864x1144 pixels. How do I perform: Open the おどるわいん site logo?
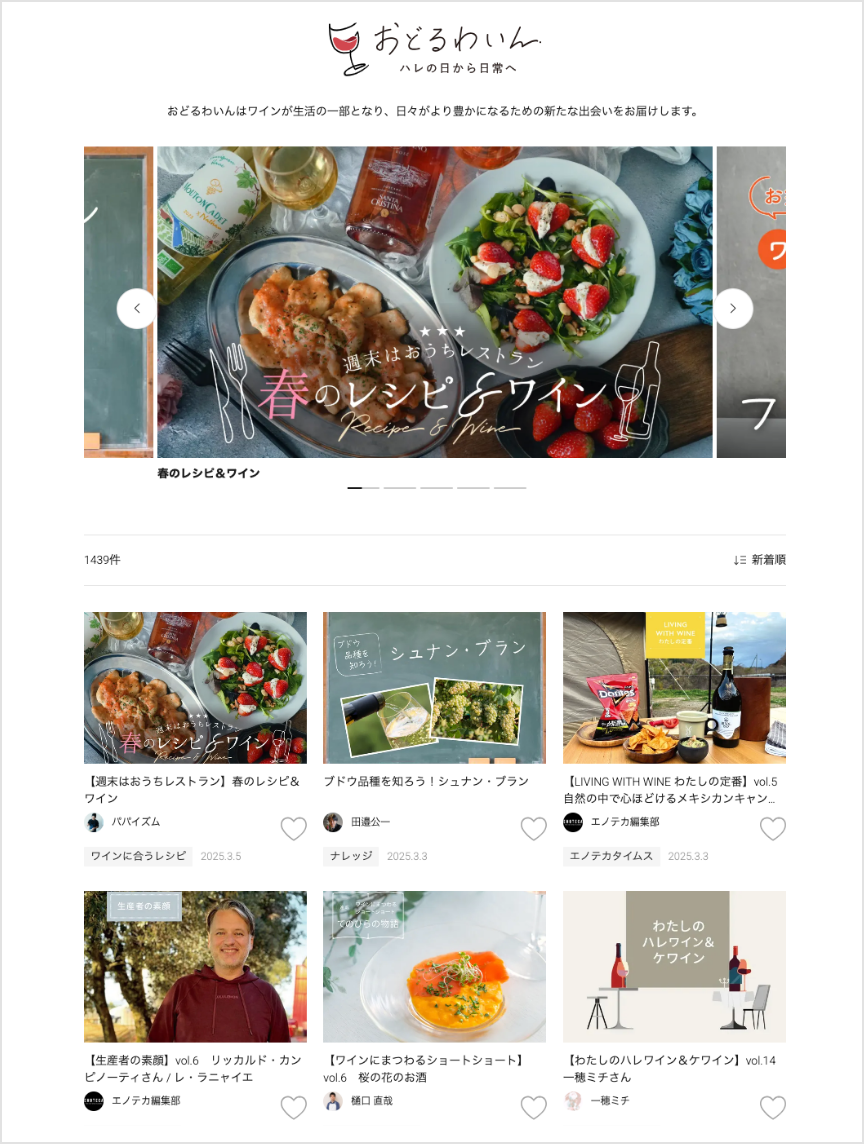[434, 47]
